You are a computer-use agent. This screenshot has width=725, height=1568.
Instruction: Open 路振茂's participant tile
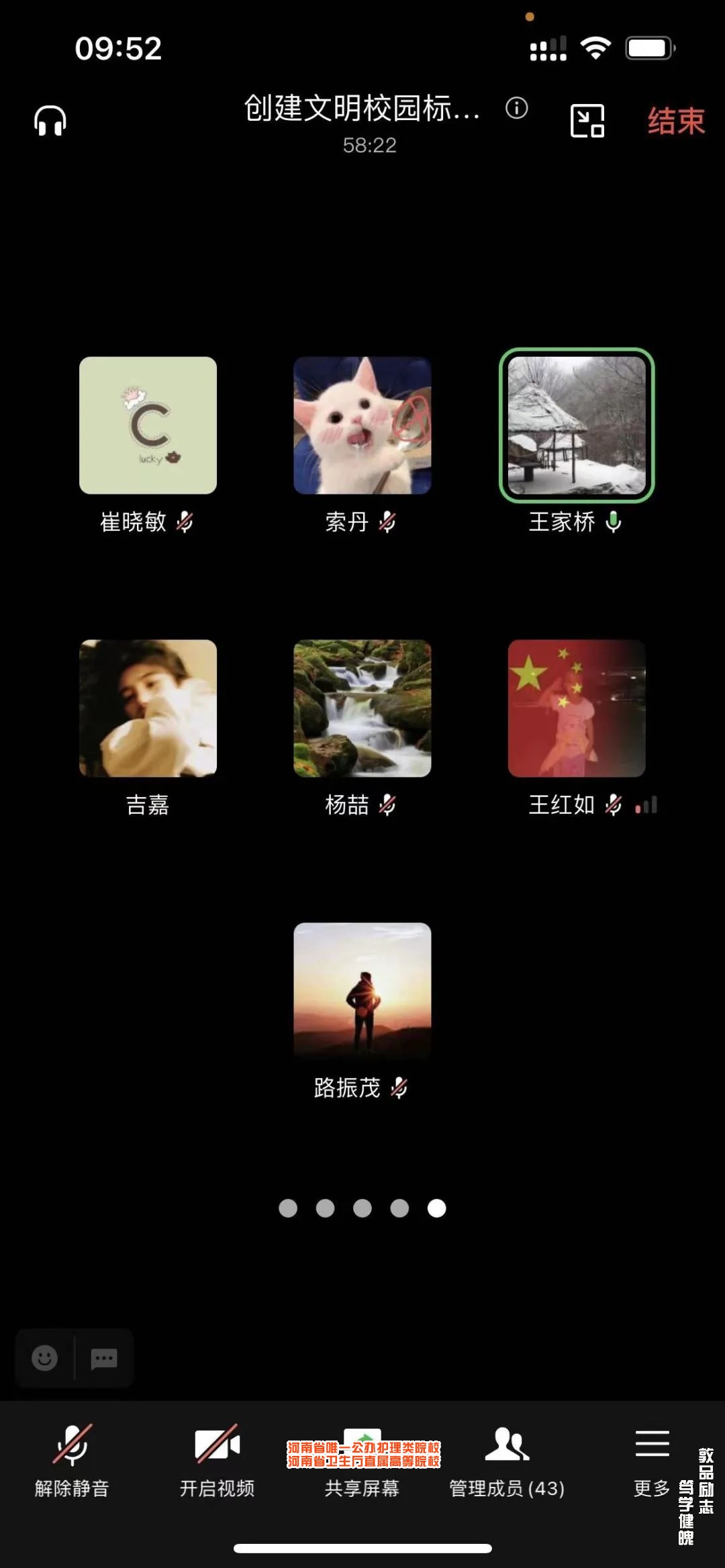362,991
